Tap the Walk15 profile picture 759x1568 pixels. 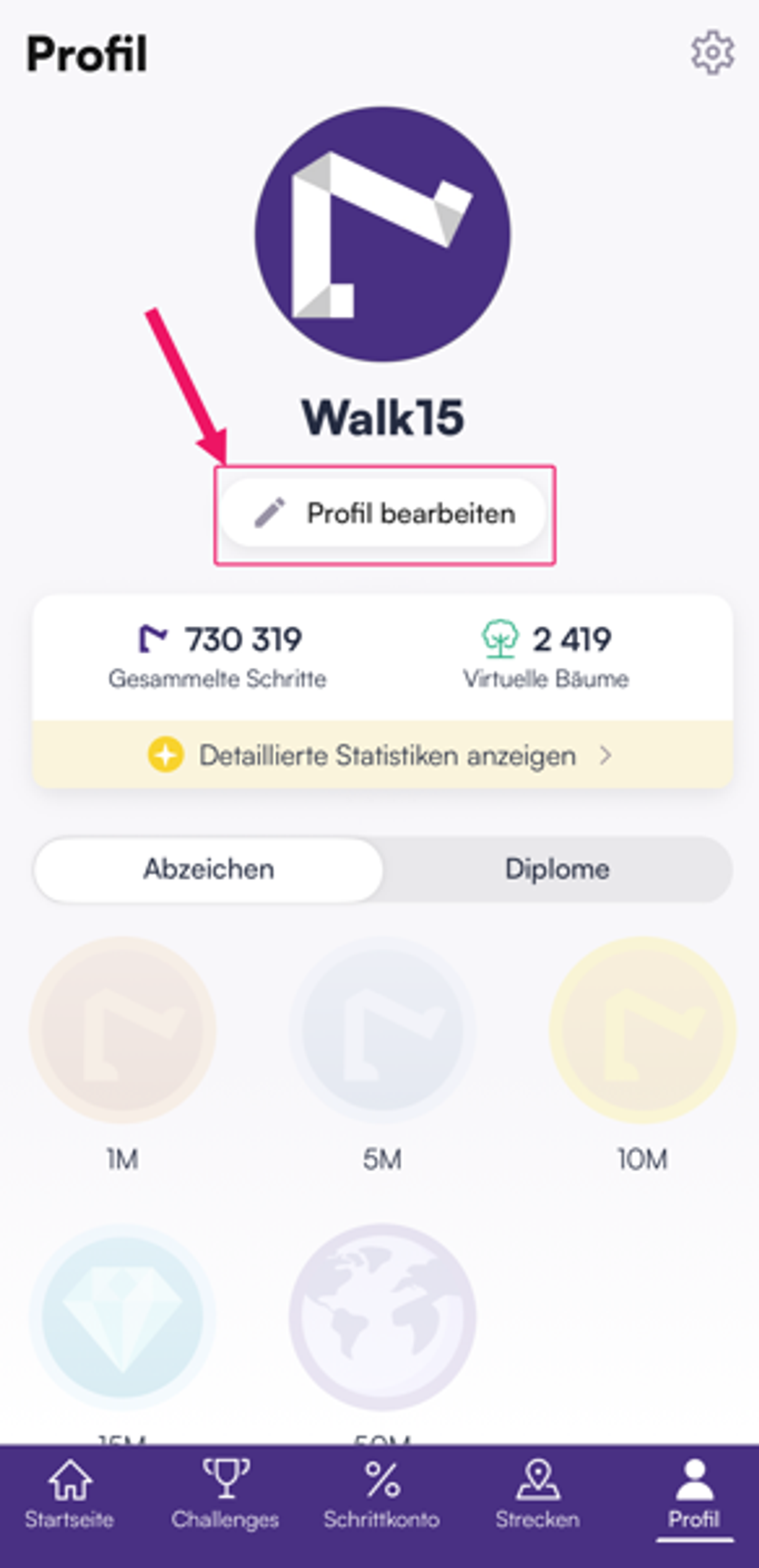tap(382, 234)
